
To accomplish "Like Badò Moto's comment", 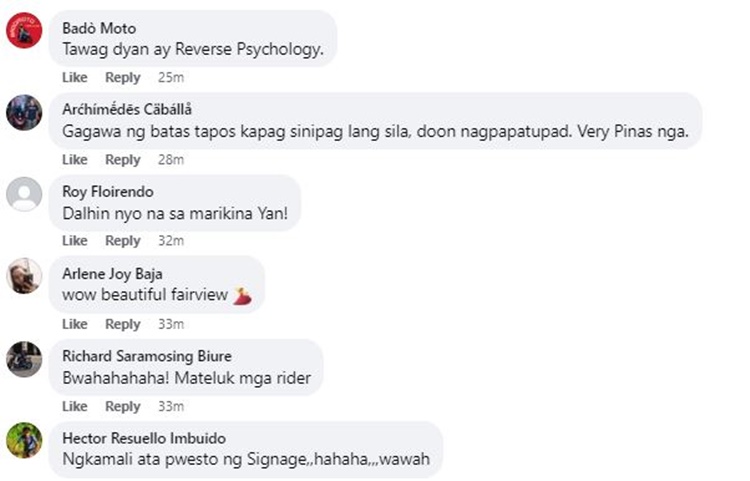I will (74, 77).
